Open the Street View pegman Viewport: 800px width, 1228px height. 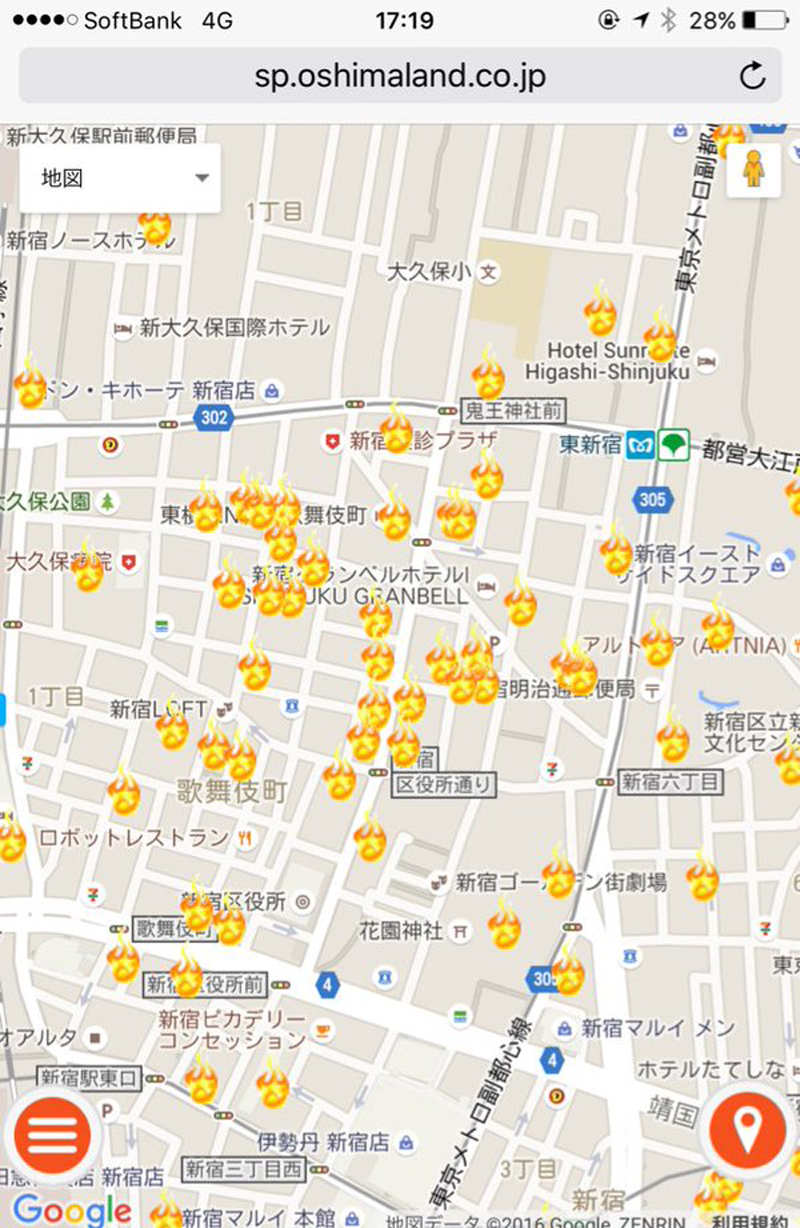[x=753, y=171]
